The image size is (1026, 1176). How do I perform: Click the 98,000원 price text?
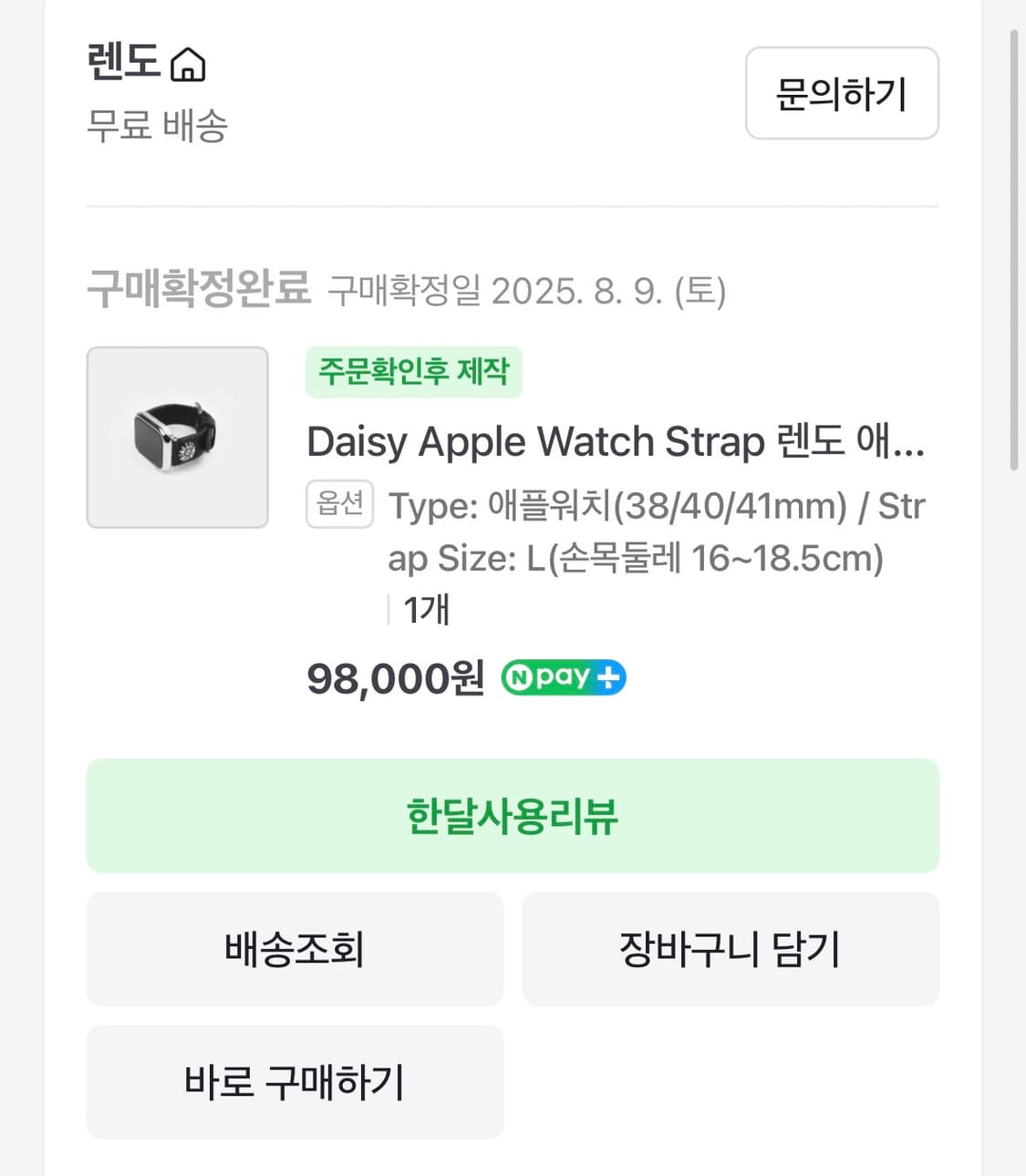[x=391, y=677]
